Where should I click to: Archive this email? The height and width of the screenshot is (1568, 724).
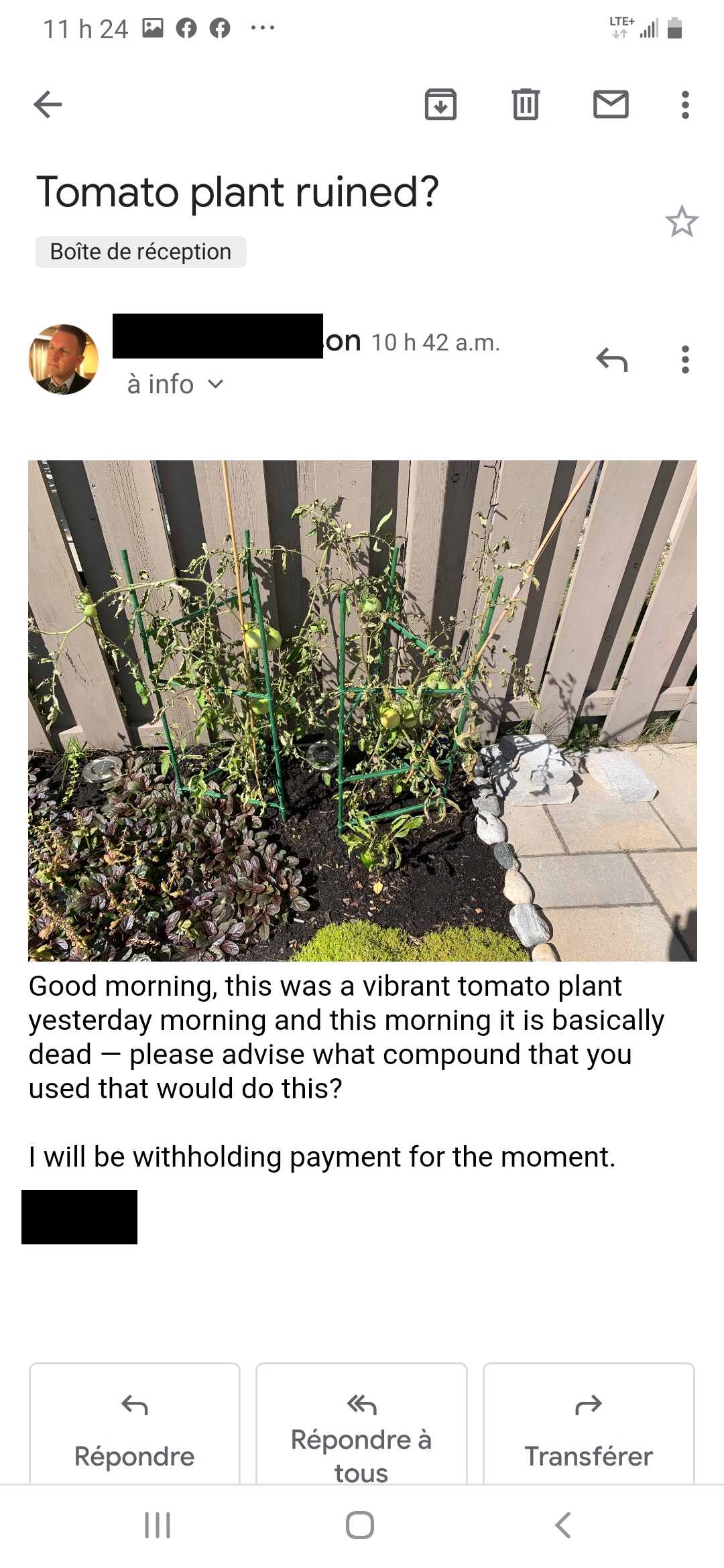click(440, 105)
